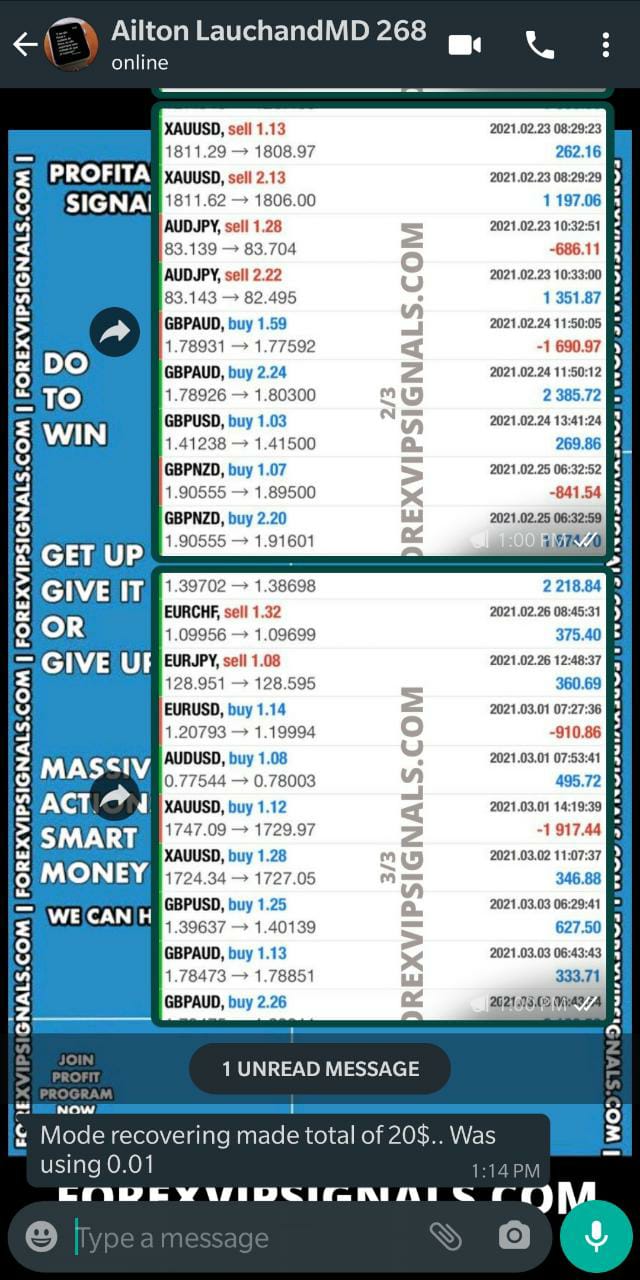
Task: Open the camera to send a photo
Action: [514, 1236]
